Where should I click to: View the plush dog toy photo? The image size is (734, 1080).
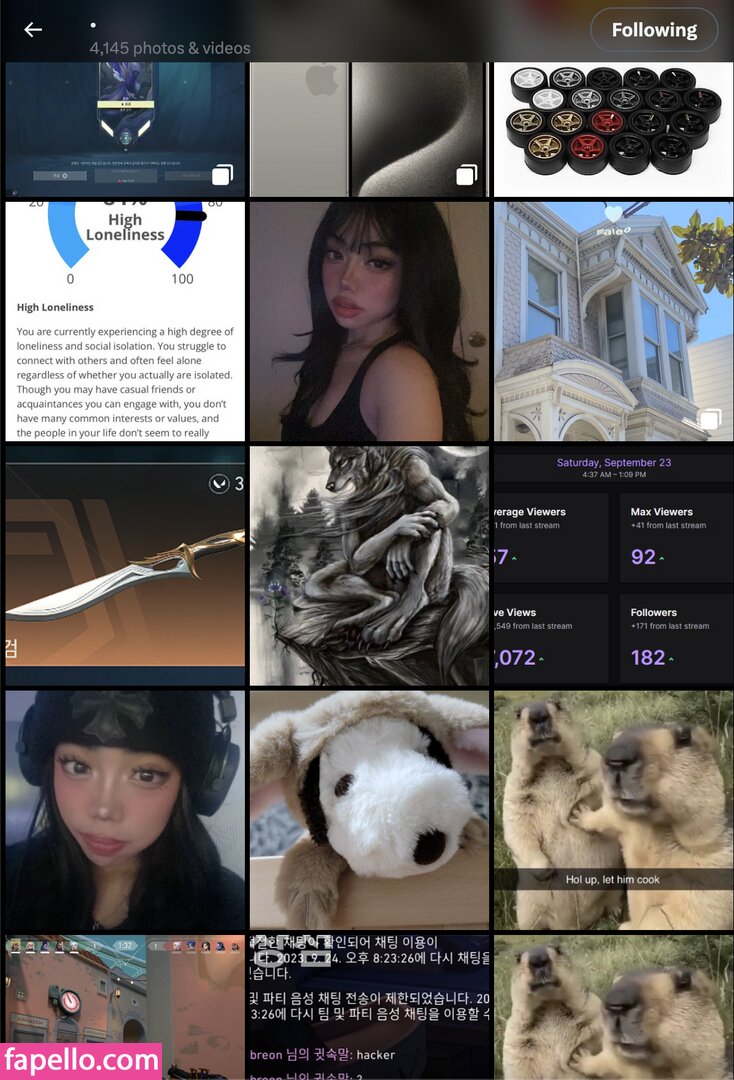point(369,810)
